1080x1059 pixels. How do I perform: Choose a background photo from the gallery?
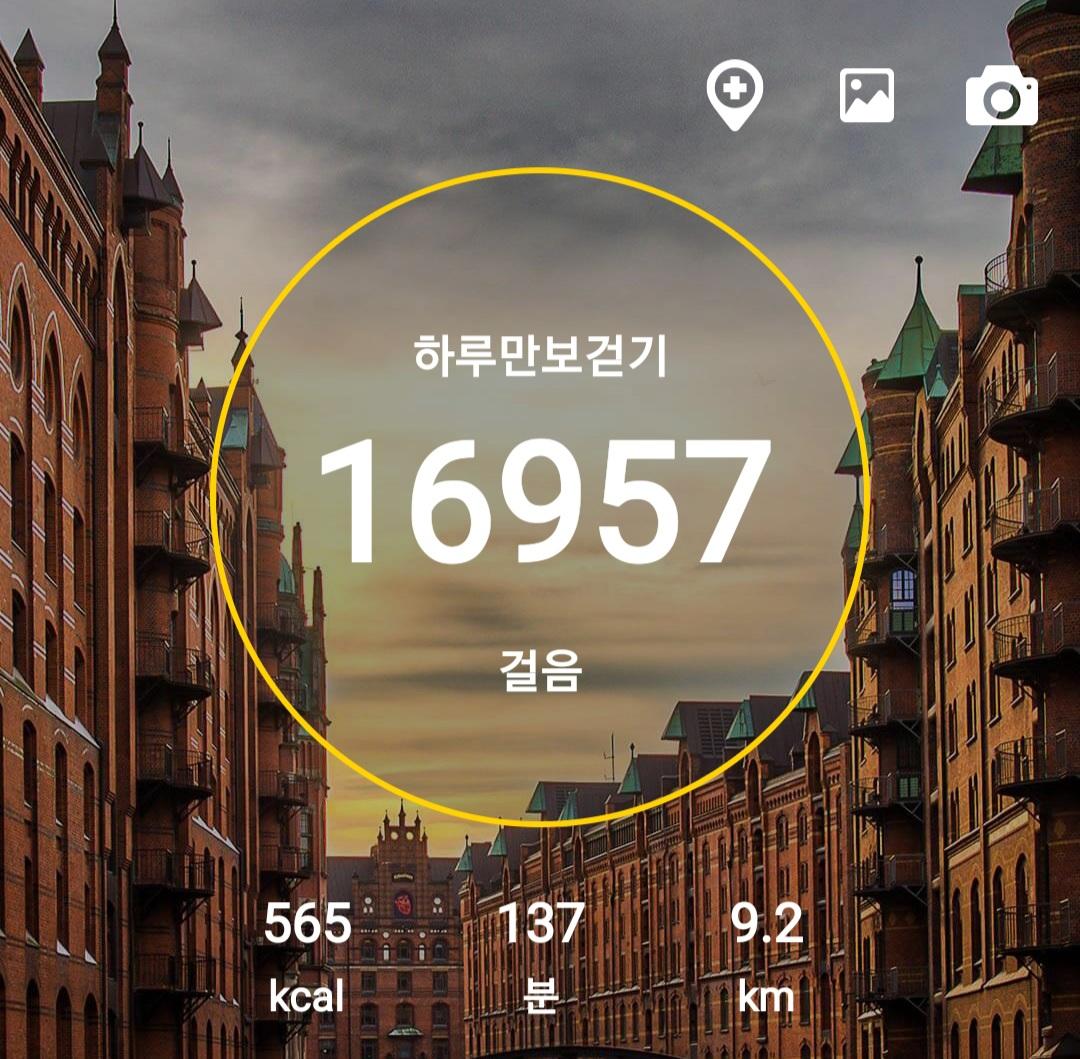coord(866,95)
